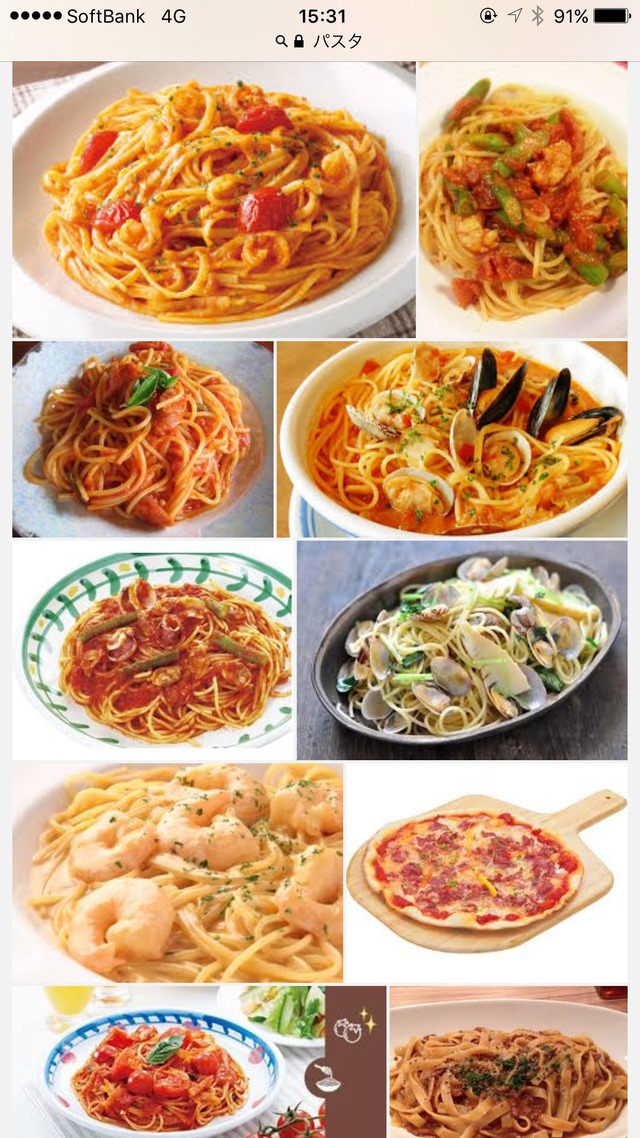Open the fettuccine with meat sauce image
This screenshot has height=1138, width=640.
(508, 1062)
